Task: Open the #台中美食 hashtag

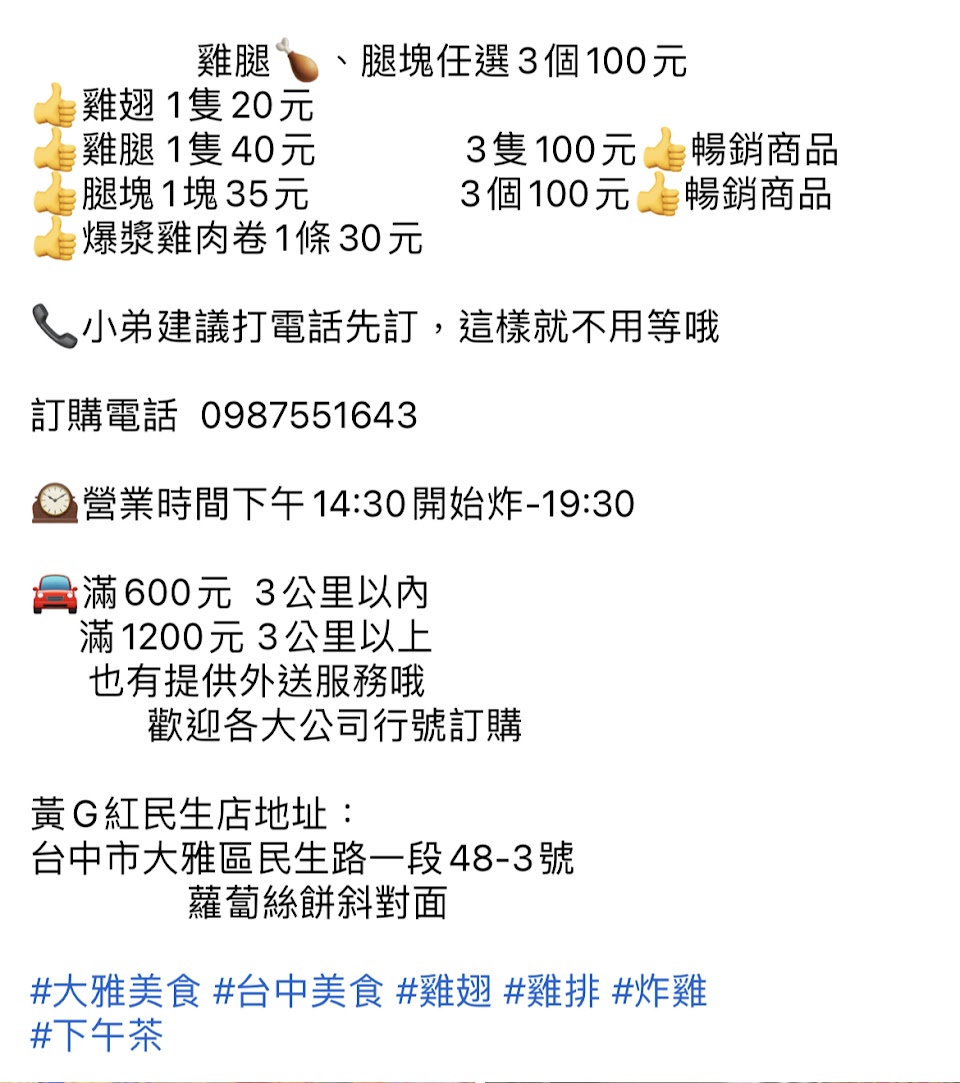Action: click(299, 992)
